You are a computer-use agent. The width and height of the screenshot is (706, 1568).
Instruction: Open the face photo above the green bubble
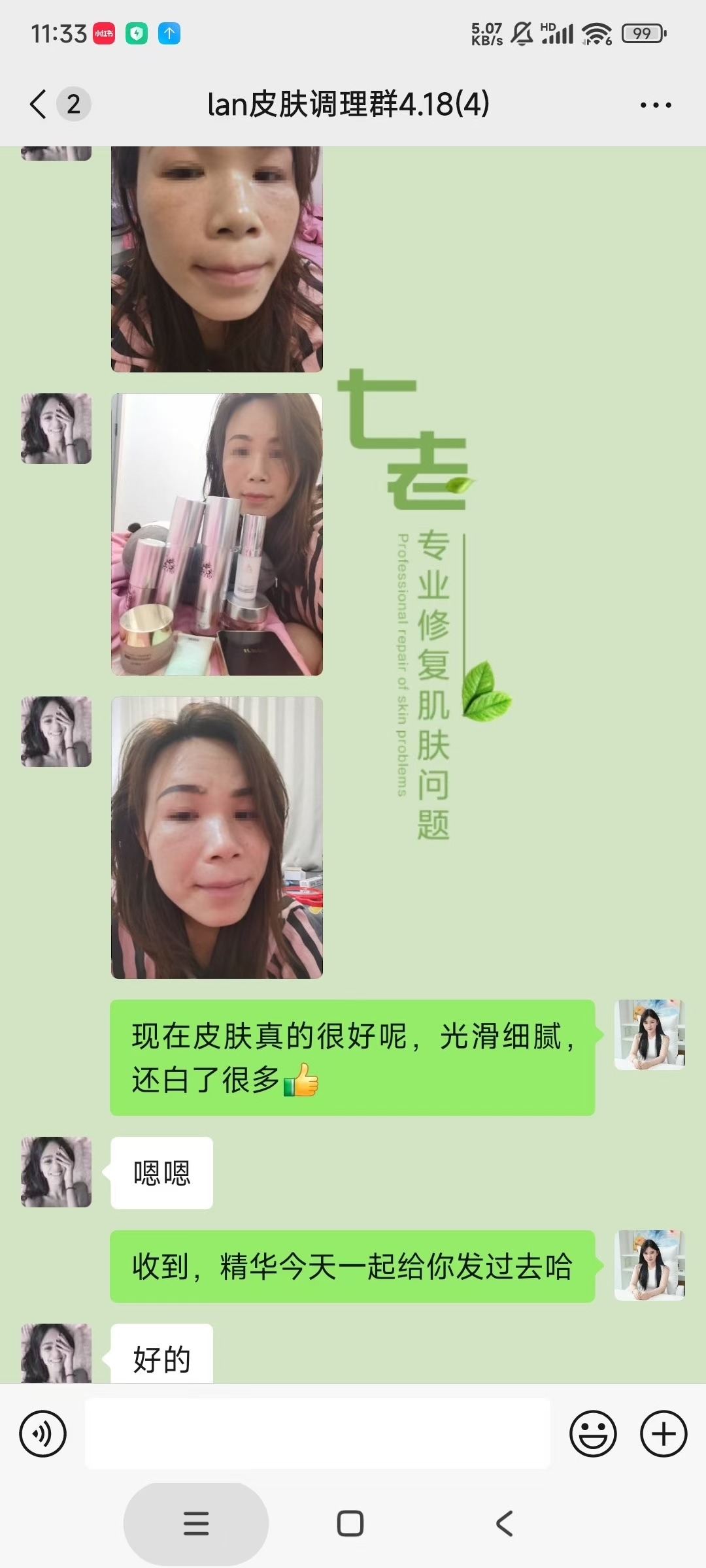[x=217, y=837]
